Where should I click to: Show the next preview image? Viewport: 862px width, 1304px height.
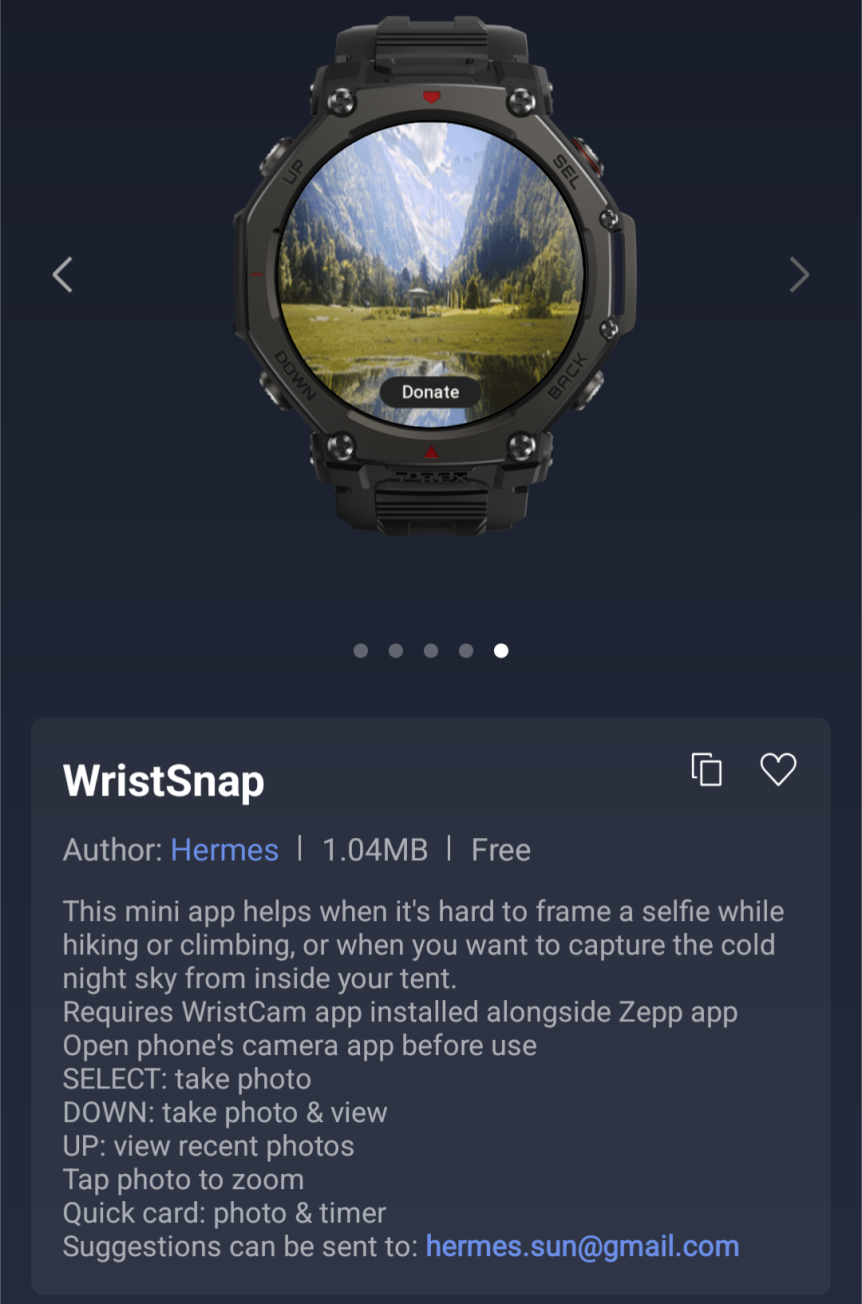798,274
